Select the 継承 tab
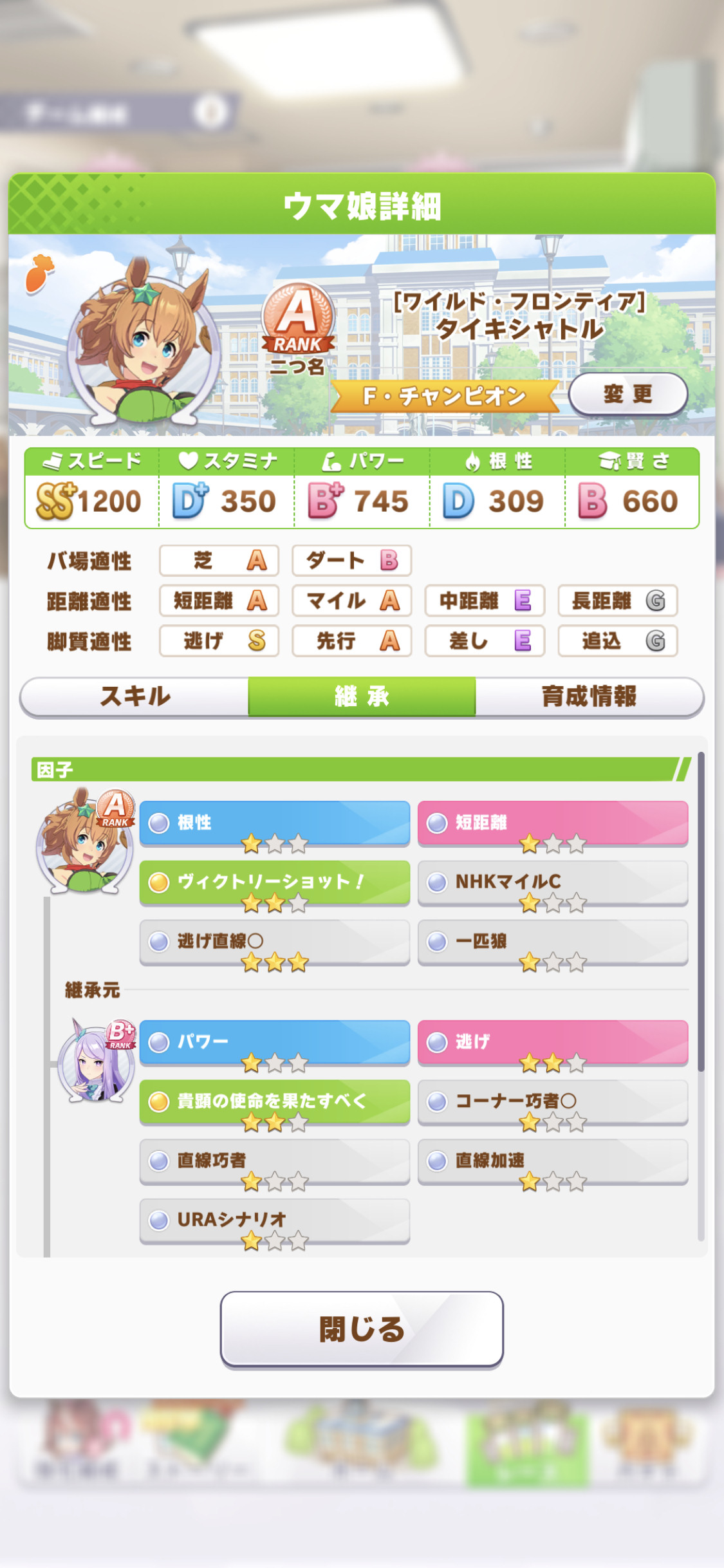The width and height of the screenshot is (724, 1568). click(362, 696)
